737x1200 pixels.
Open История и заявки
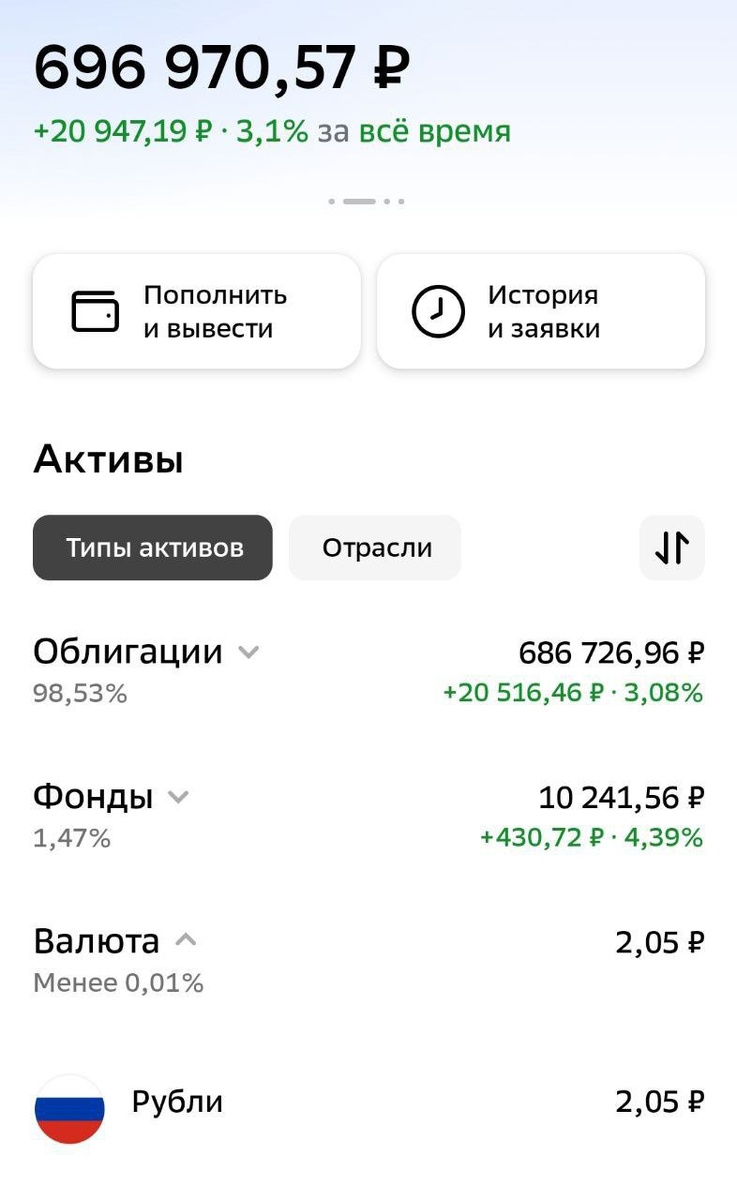tap(540, 312)
